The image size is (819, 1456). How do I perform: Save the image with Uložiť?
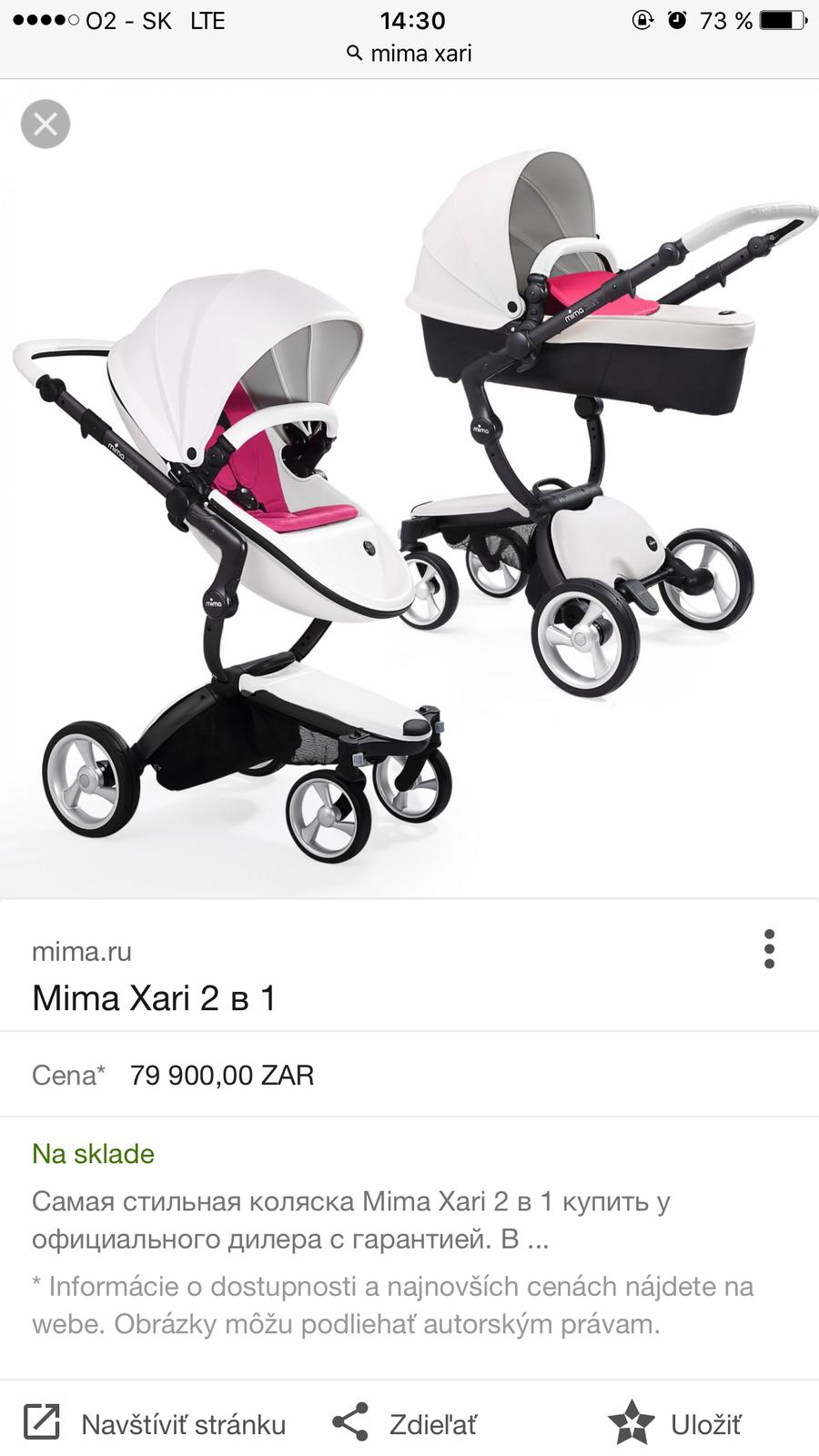click(x=674, y=1423)
